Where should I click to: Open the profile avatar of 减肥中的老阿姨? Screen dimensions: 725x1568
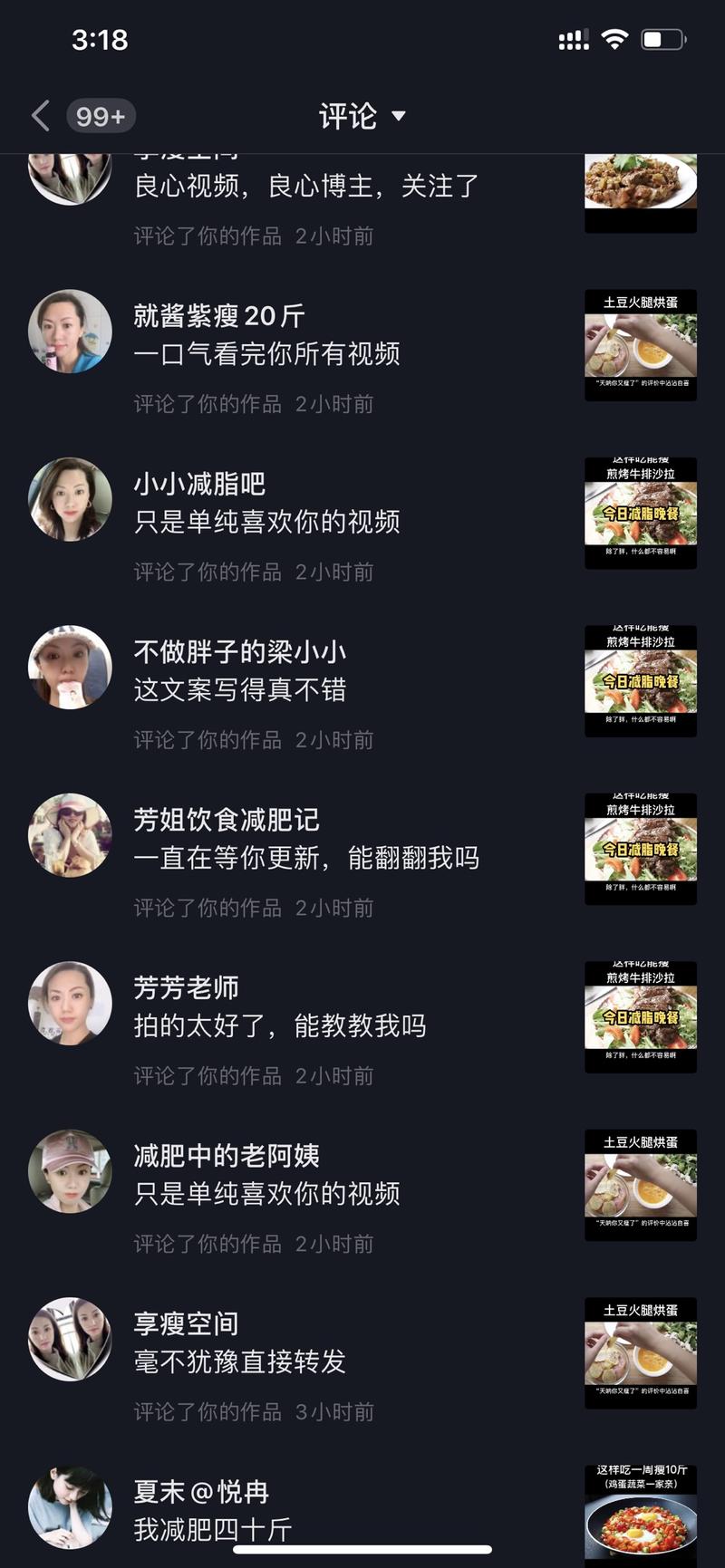[x=70, y=1171]
